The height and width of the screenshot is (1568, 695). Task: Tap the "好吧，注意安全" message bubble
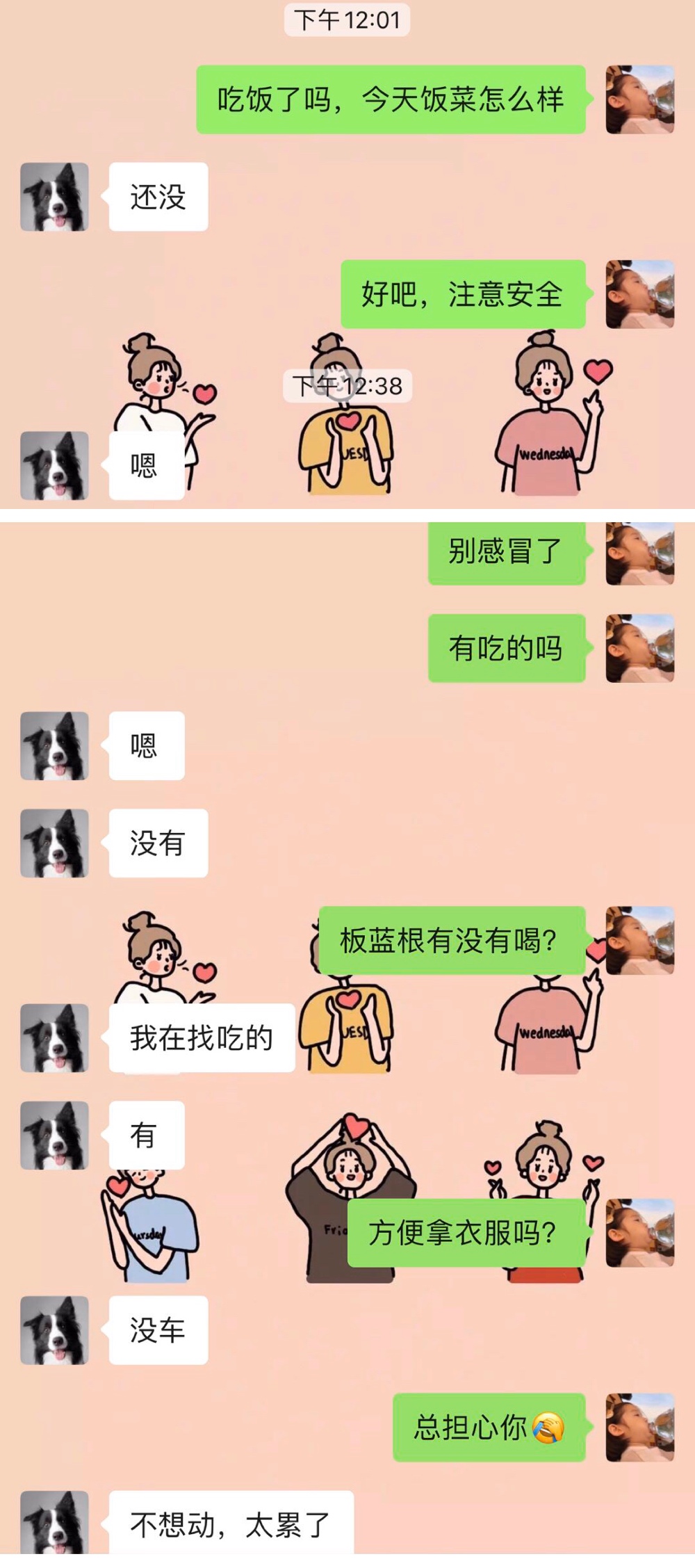[x=462, y=294]
